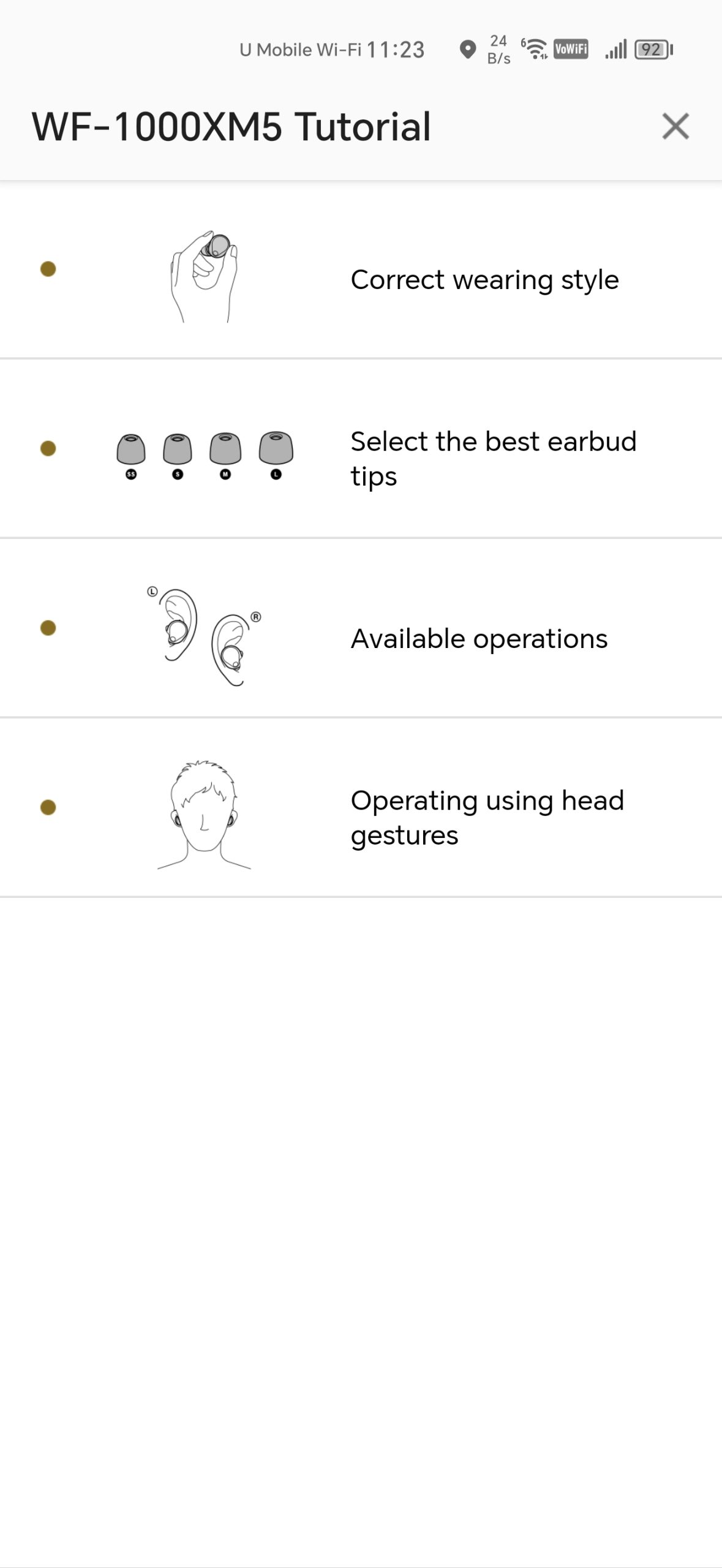Close the WF-1000XM5 Tutorial screen
The height and width of the screenshot is (1568, 722).
tap(675, 126)
